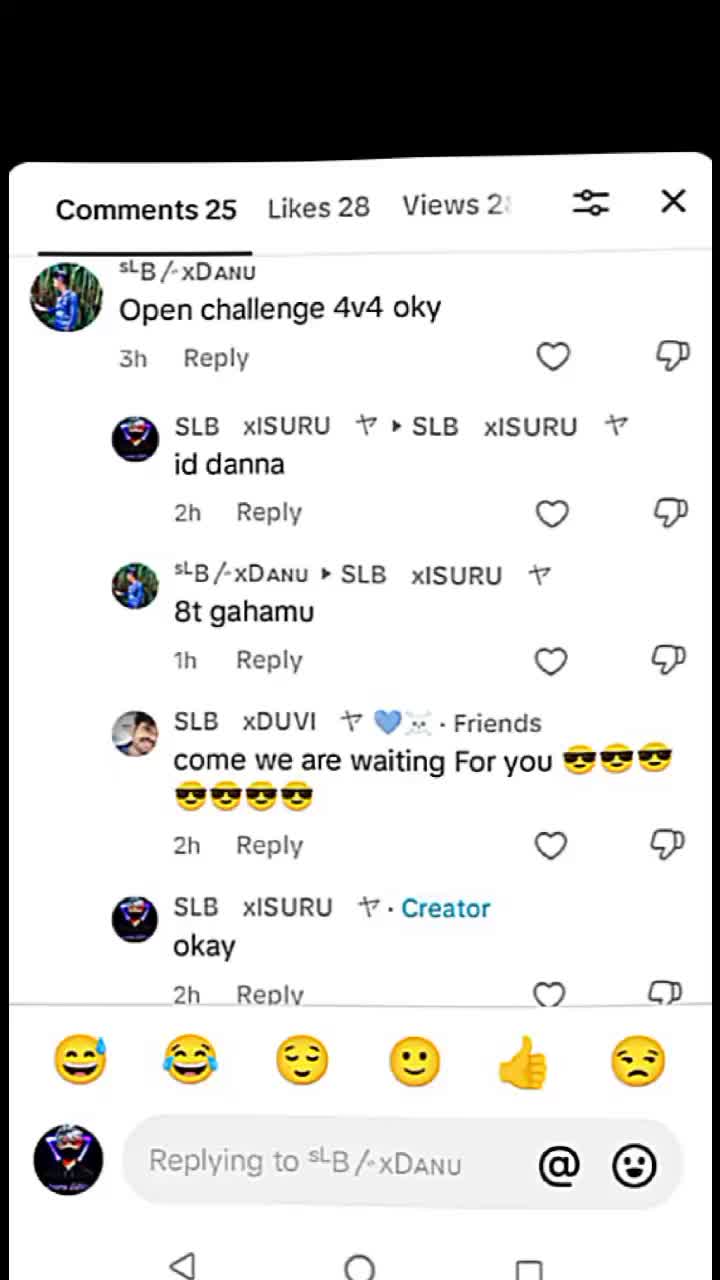
Task: Close the comments panel
Action: coord(673,202)
